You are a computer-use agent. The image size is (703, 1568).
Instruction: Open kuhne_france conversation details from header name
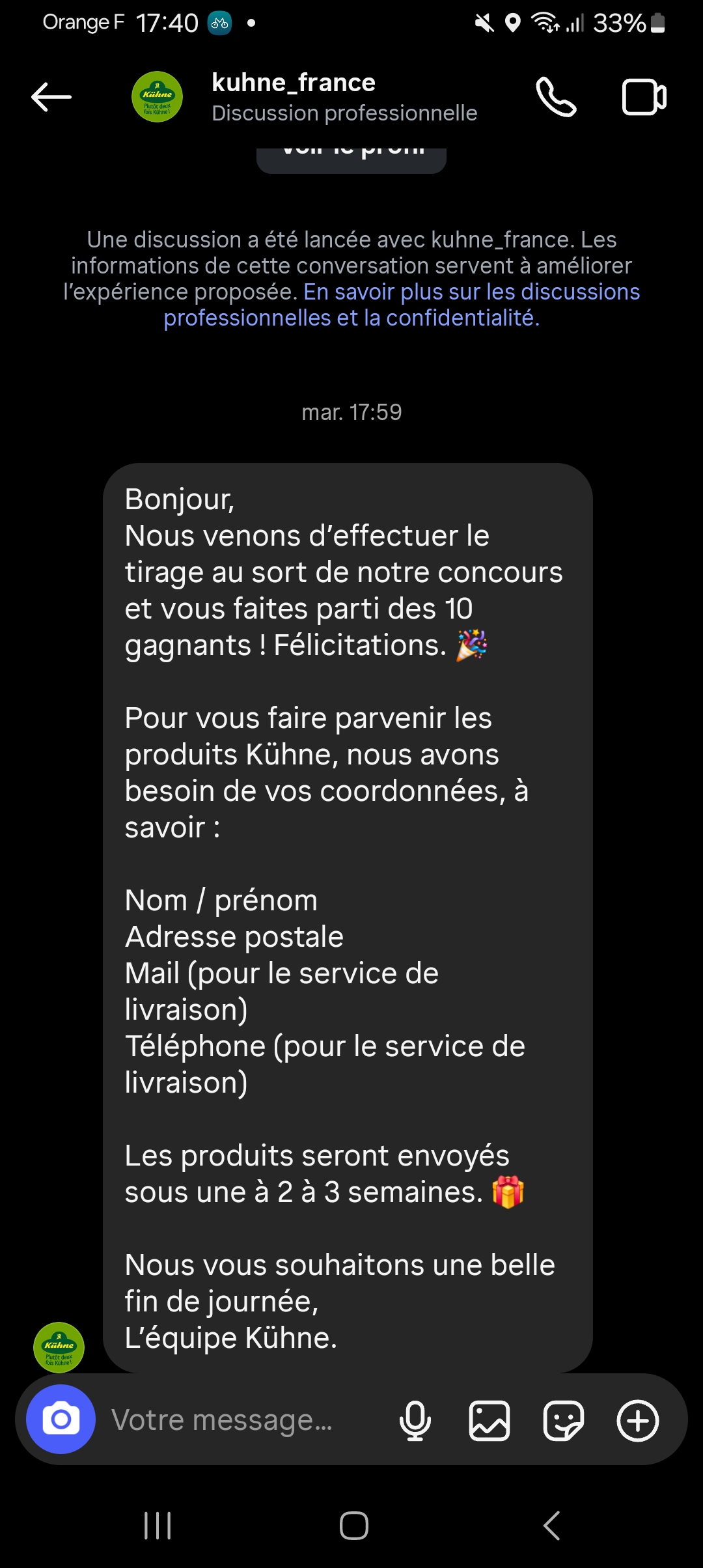click(294, 83)
